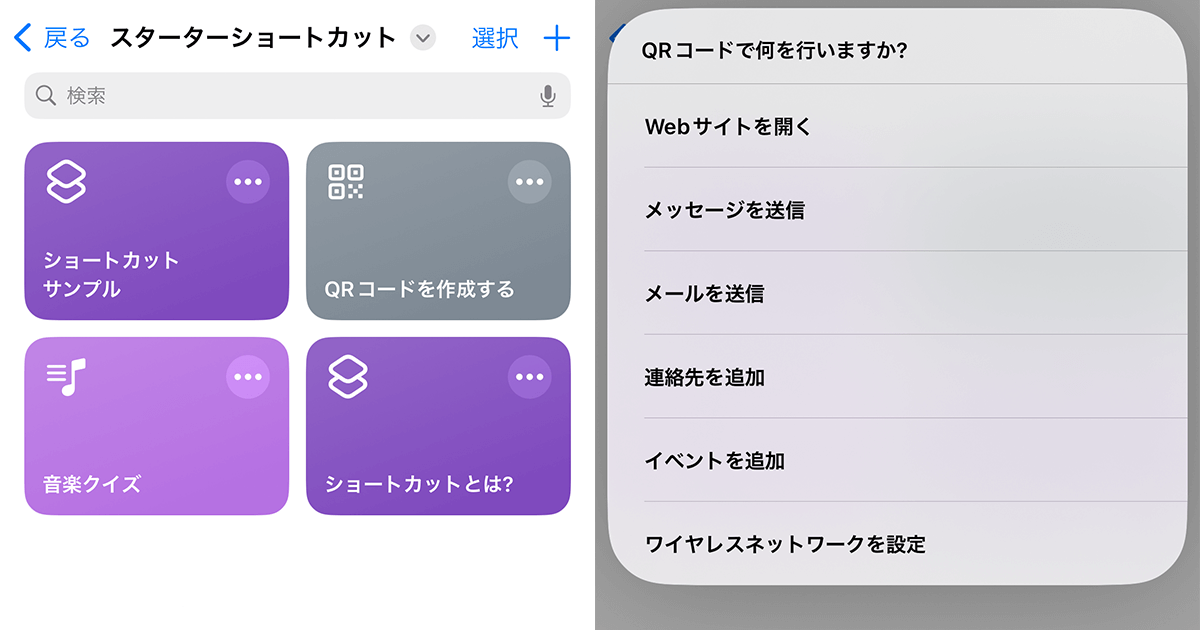Add a new shortcut with the plus icon
This screenshot has width=1200, height=630.
click(x=556, y=39)
